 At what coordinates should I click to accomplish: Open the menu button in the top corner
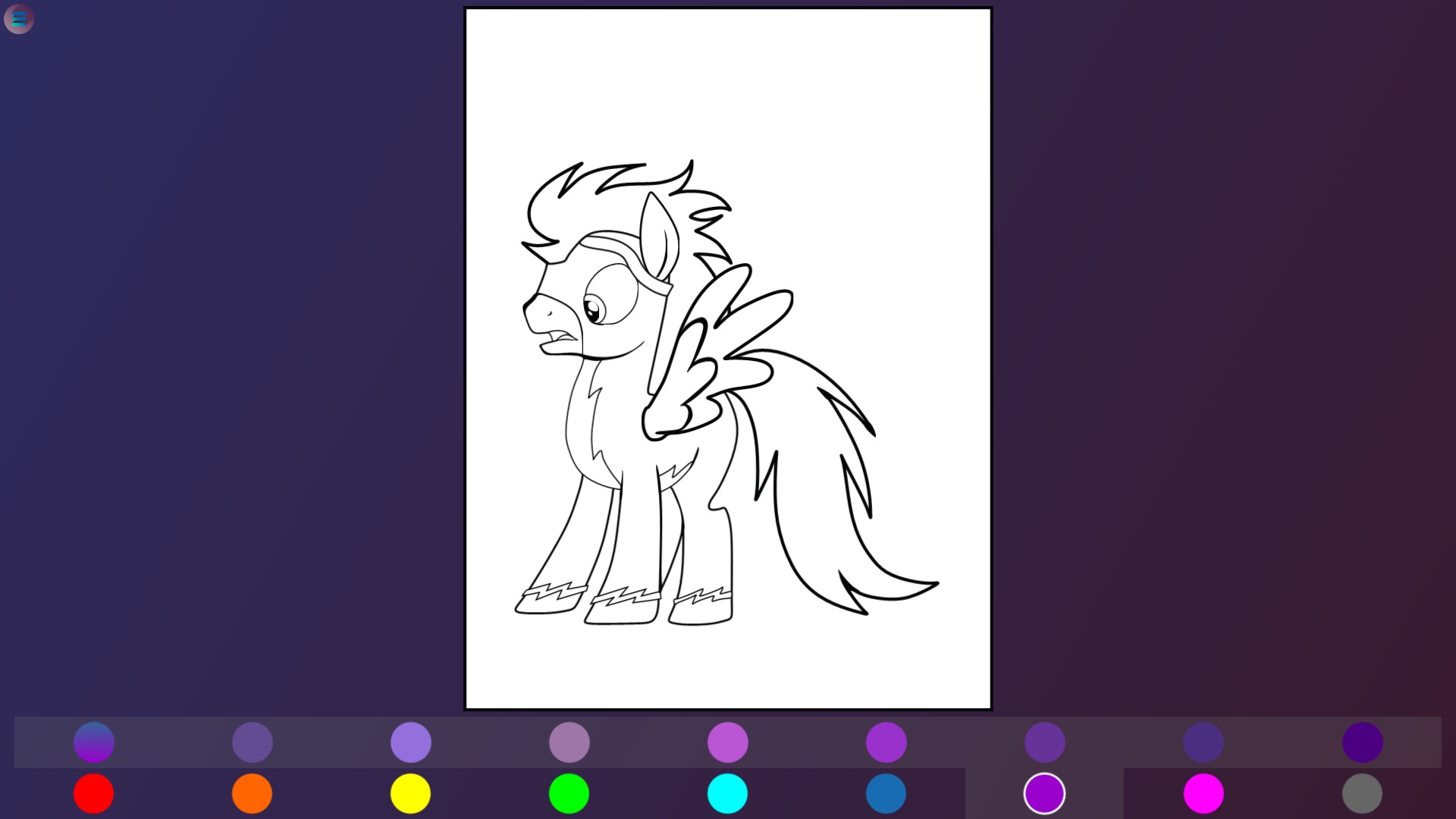coord(19,19)
